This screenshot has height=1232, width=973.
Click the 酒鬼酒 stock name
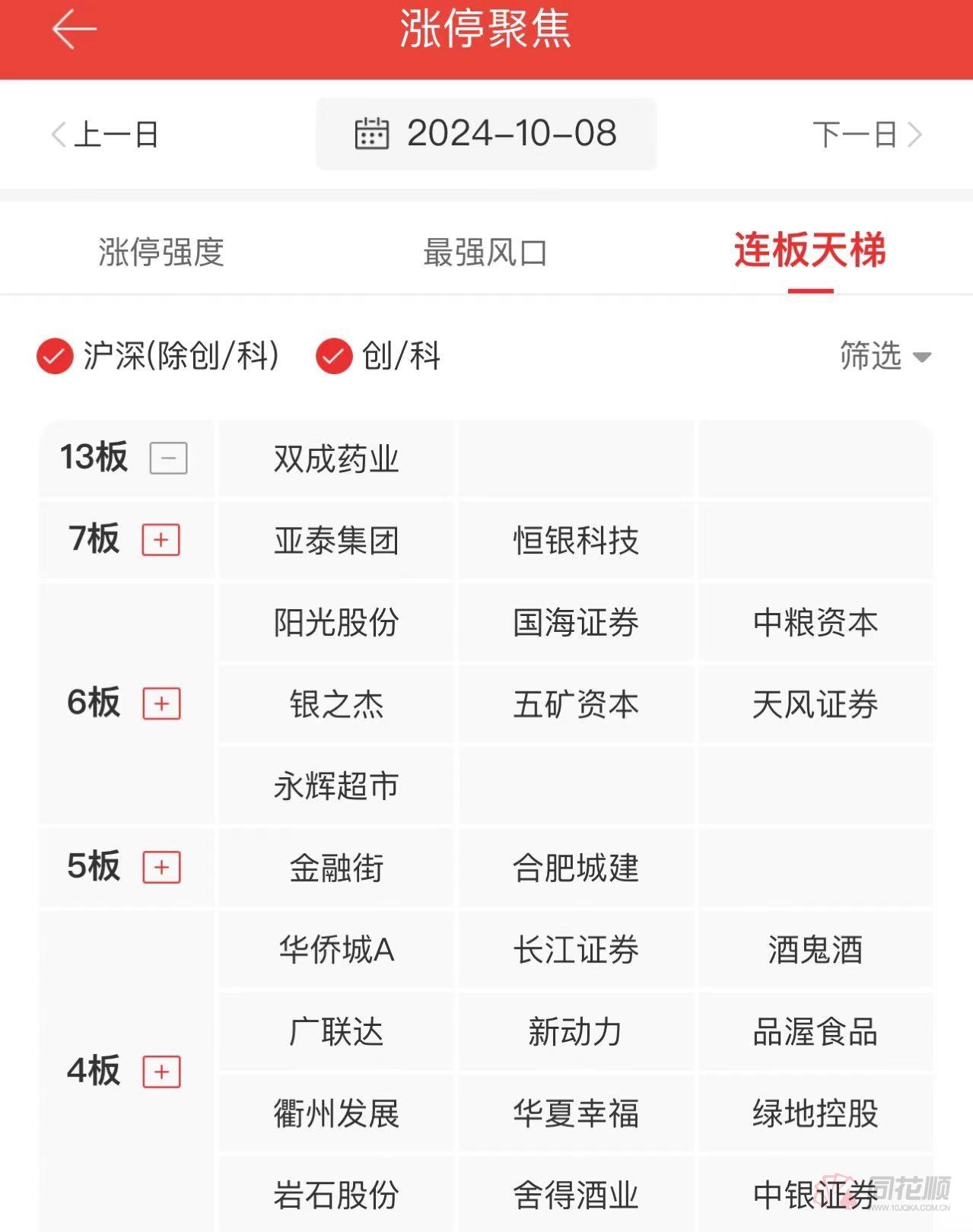[x=816, y=949]
